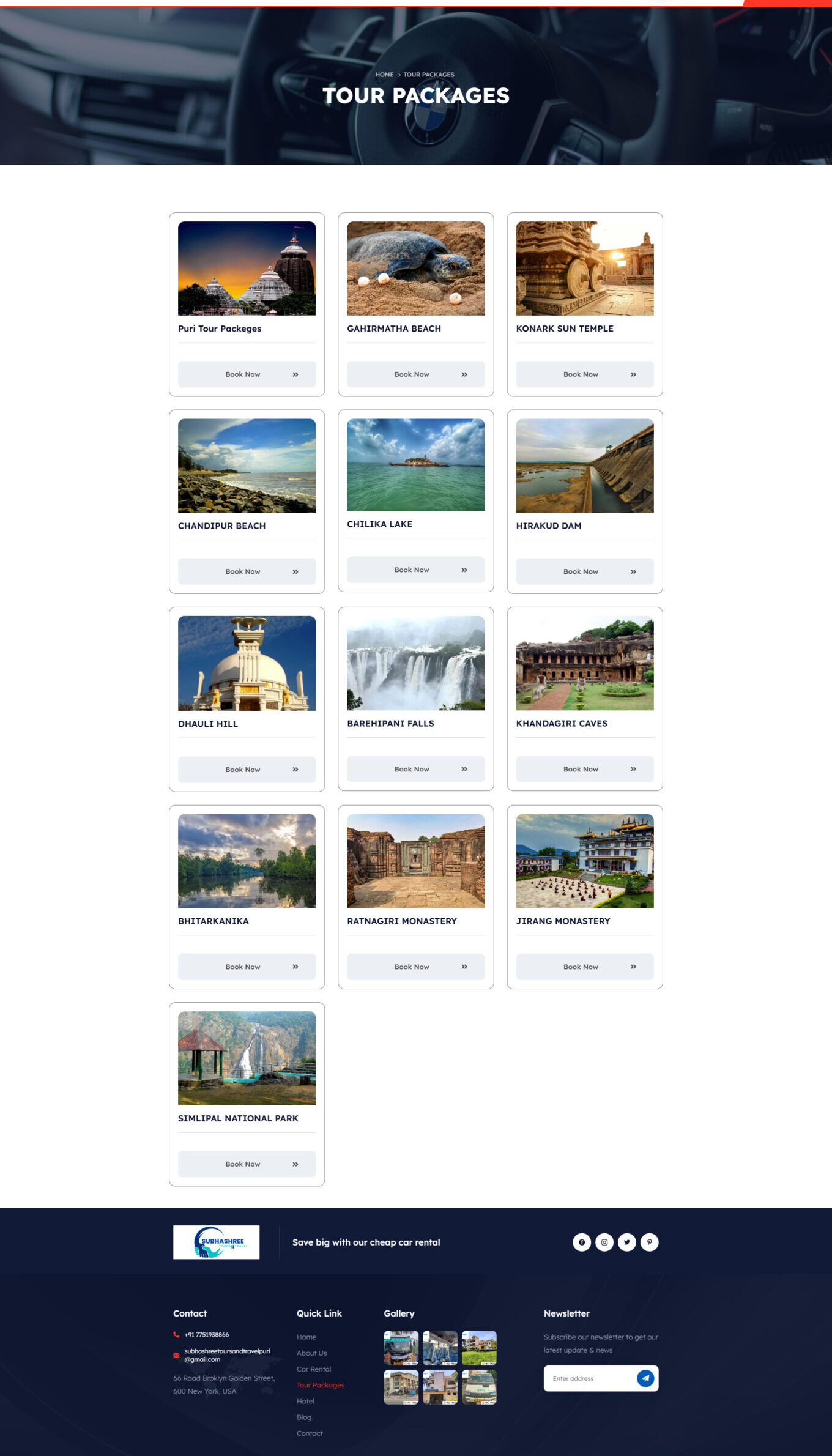Book the Puri Tour Packeges tour
Screen dimensions: 832x1456
247,374
